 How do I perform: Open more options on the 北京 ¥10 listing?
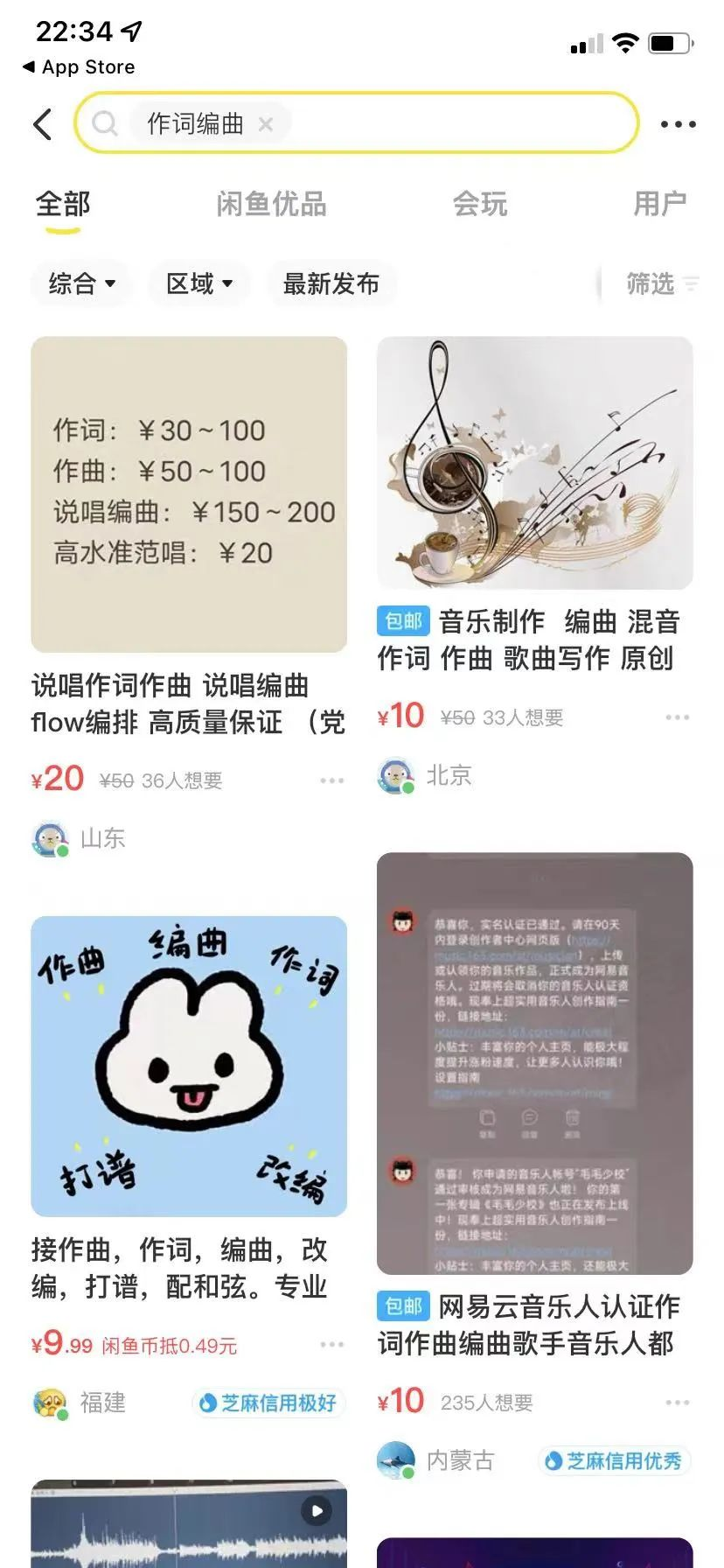[x=678, y=717]
